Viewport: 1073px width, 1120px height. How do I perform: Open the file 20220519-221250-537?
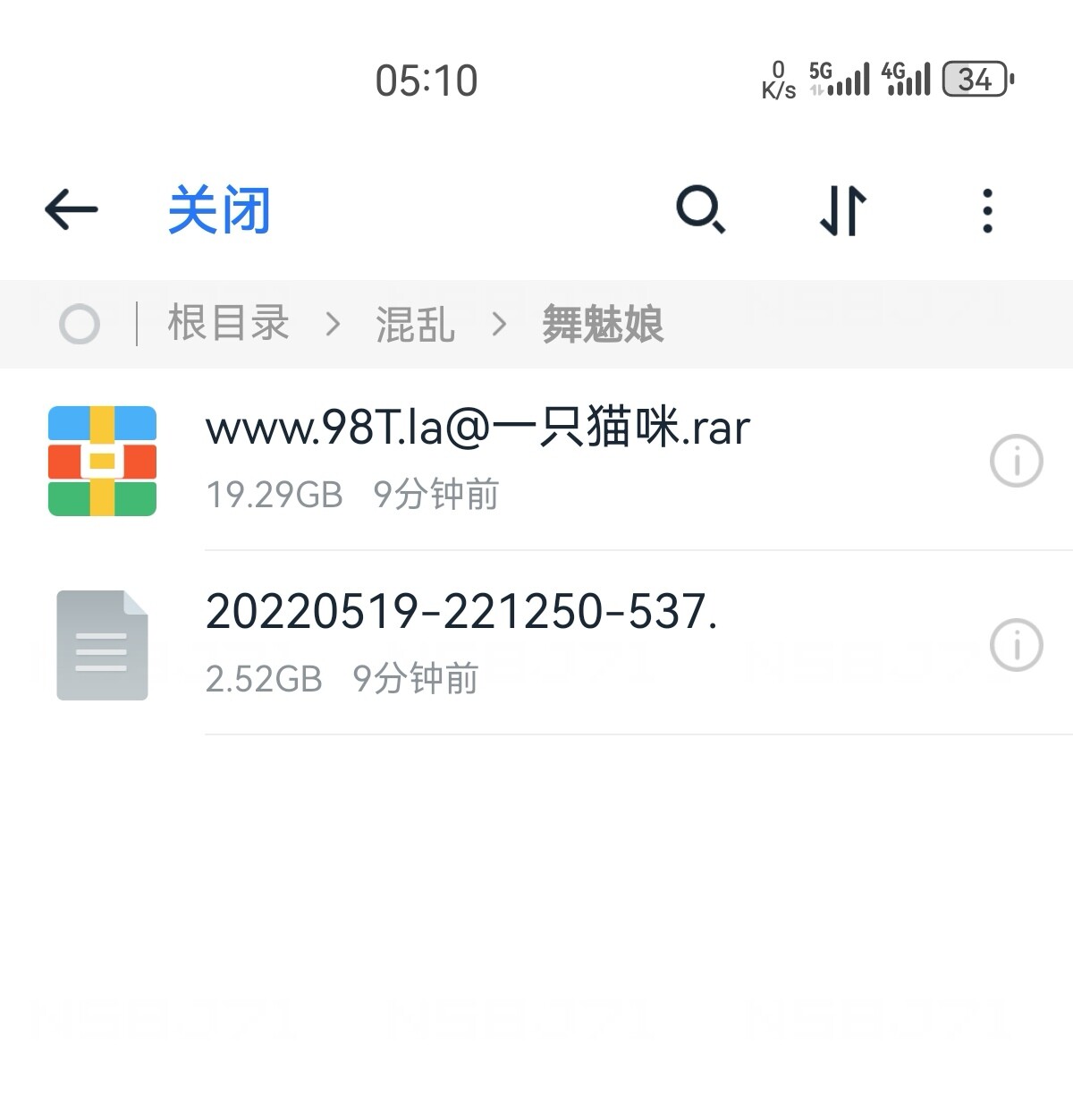[x=461, y=614]
